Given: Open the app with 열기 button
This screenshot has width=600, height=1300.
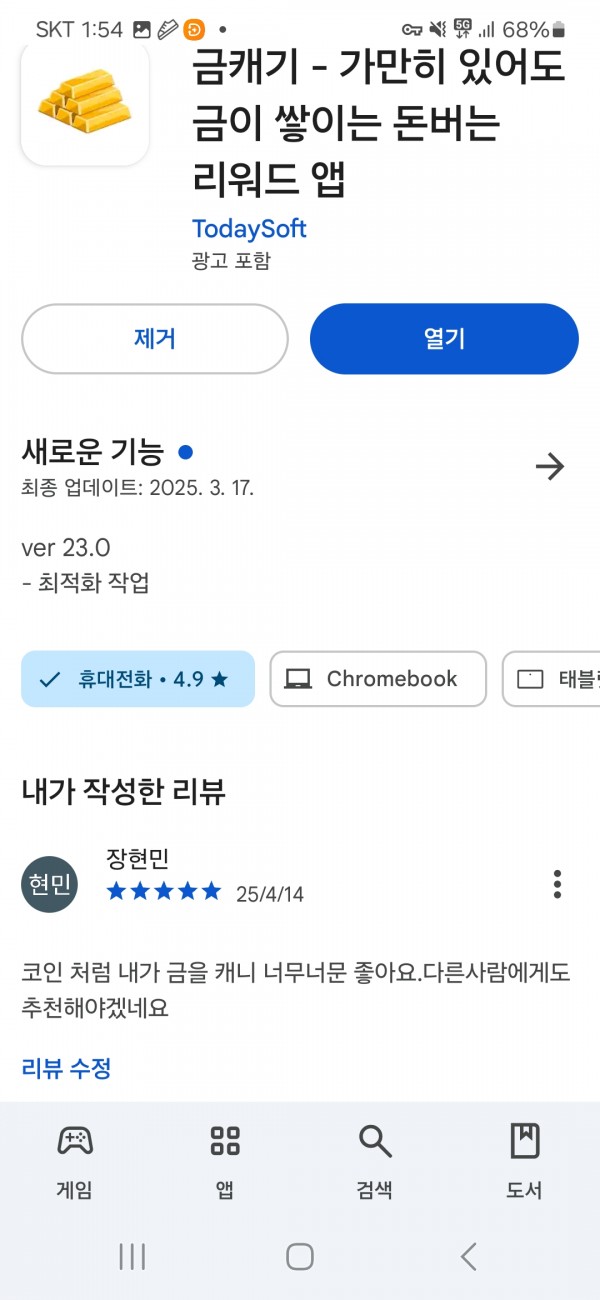Looking at the screenshot, I should [444, 339].
